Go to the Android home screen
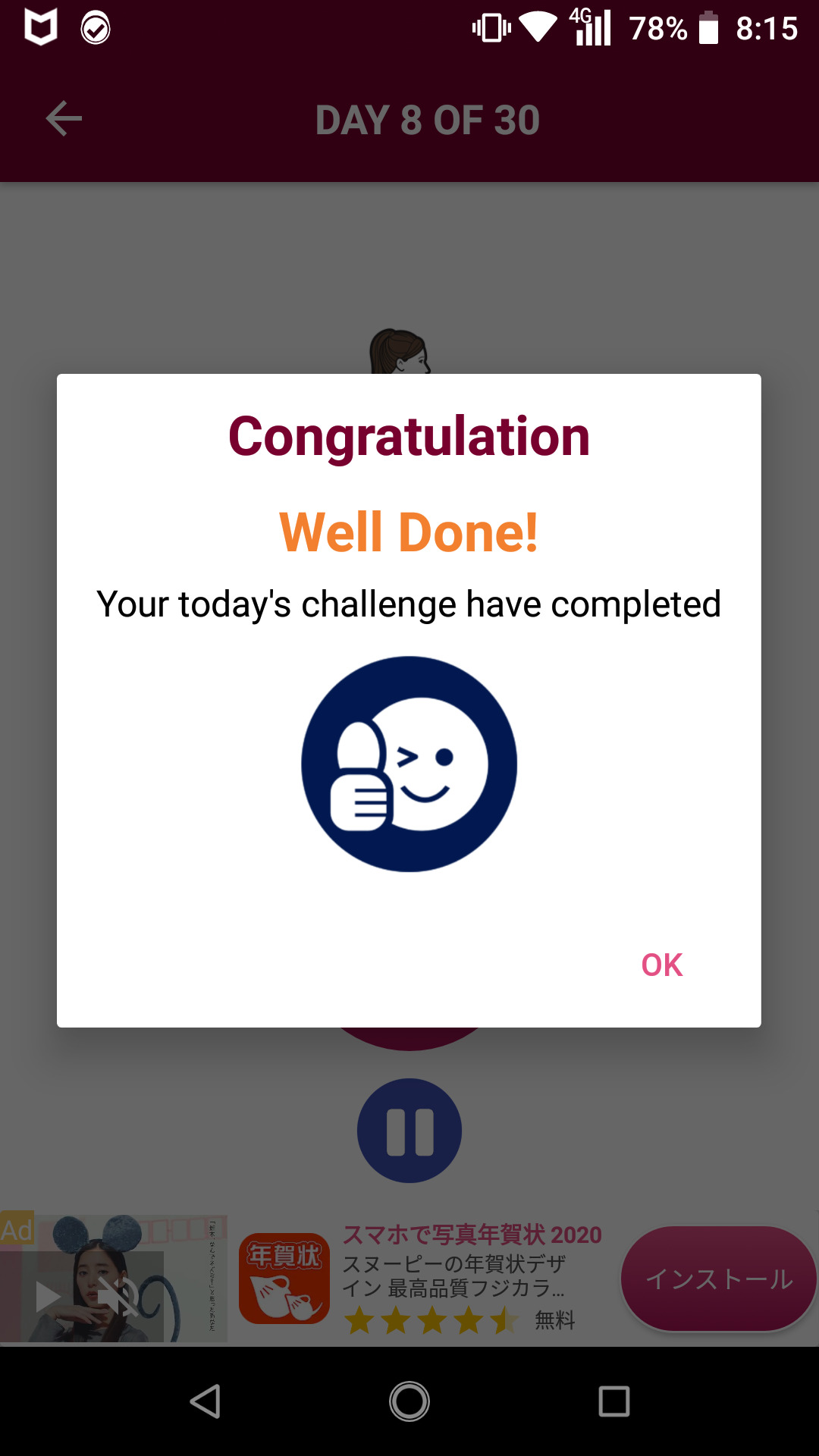The image size is (819, 1456). pos(409,1401)
